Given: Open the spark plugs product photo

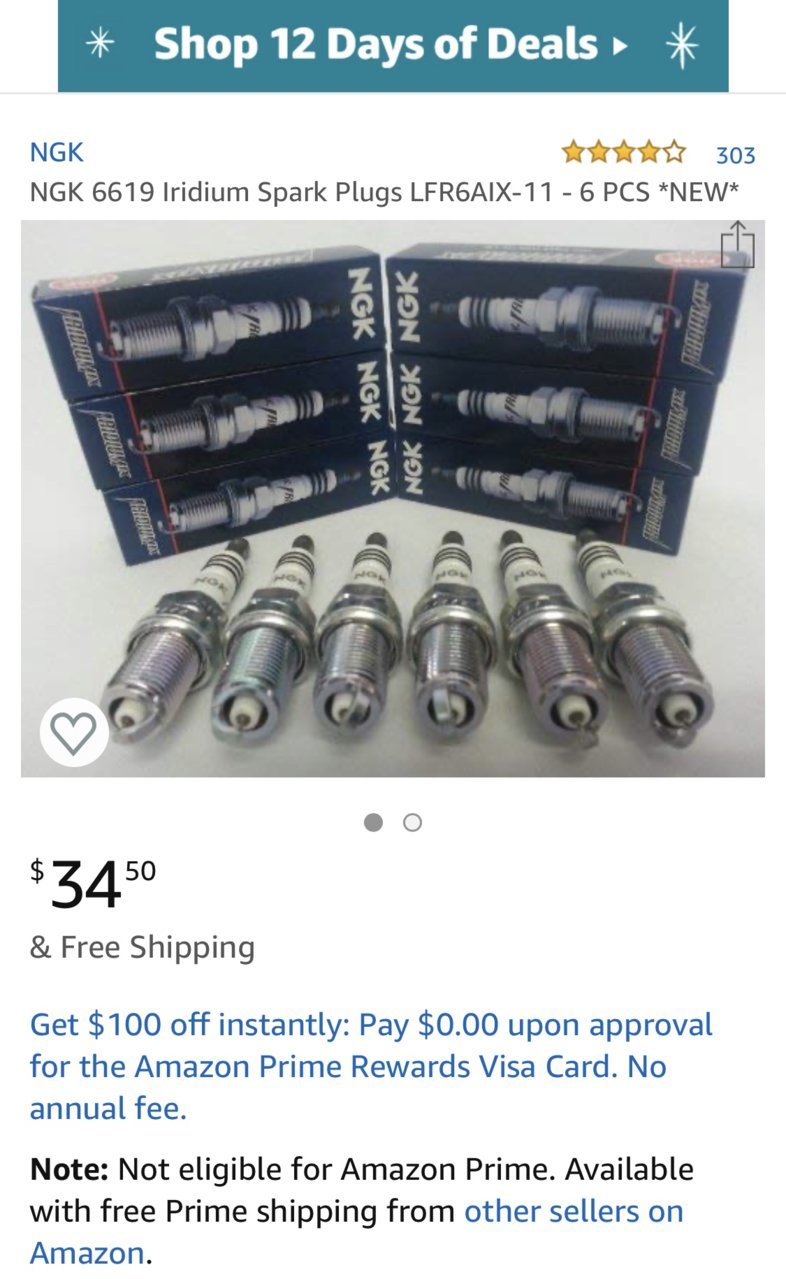Looking at the screenshot, I should click(x=392, y=500).
